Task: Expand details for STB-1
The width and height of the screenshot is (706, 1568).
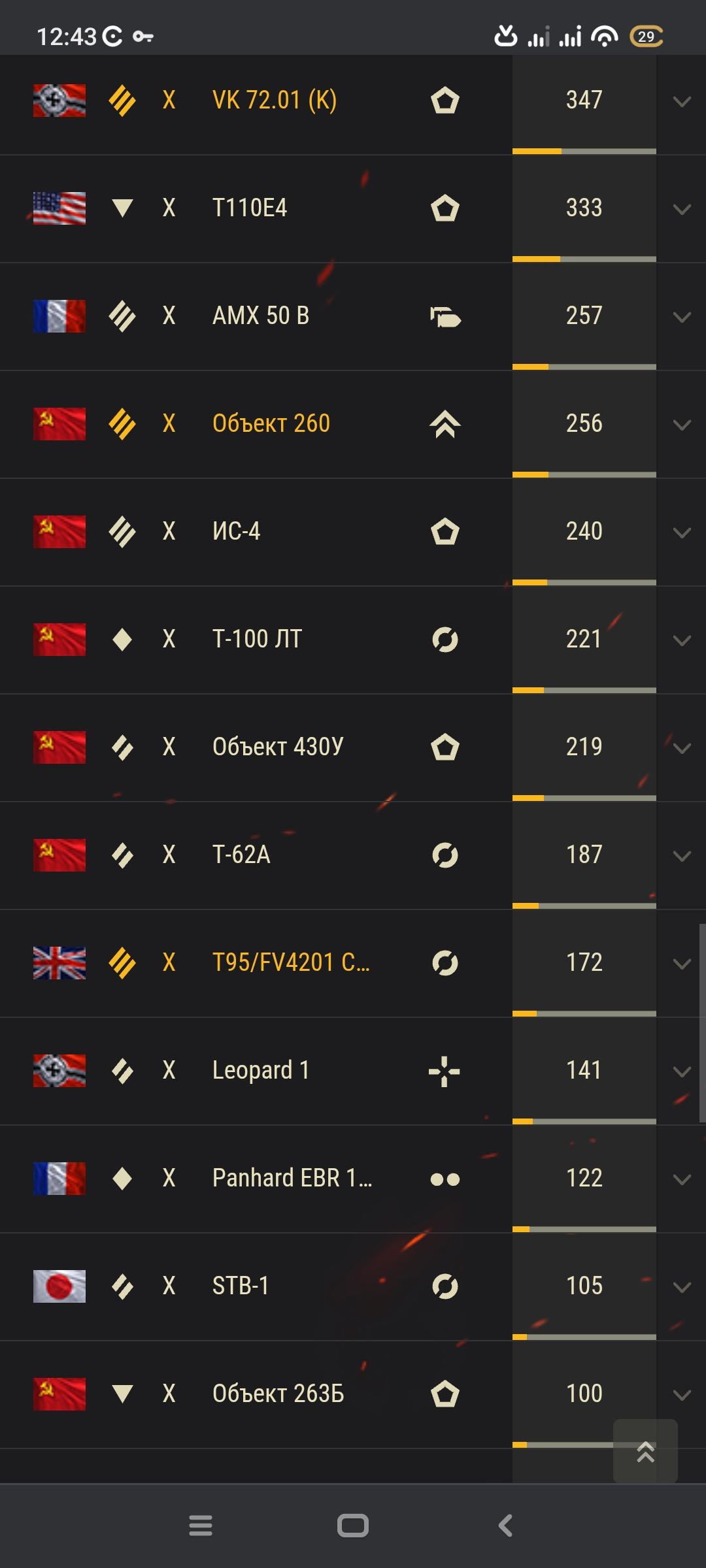Action: coord(682,1288)
